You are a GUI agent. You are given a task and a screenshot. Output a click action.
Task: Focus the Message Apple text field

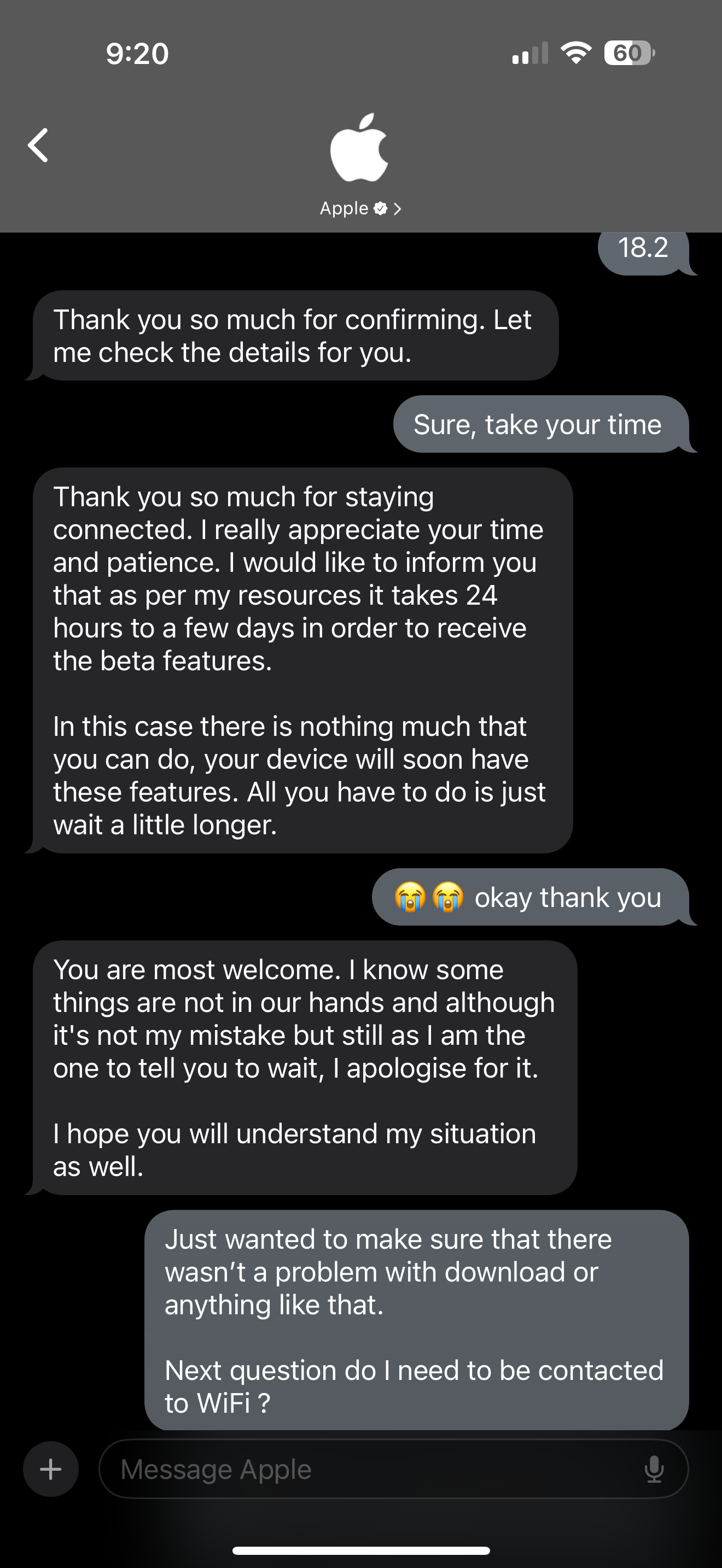(365, 1469)
